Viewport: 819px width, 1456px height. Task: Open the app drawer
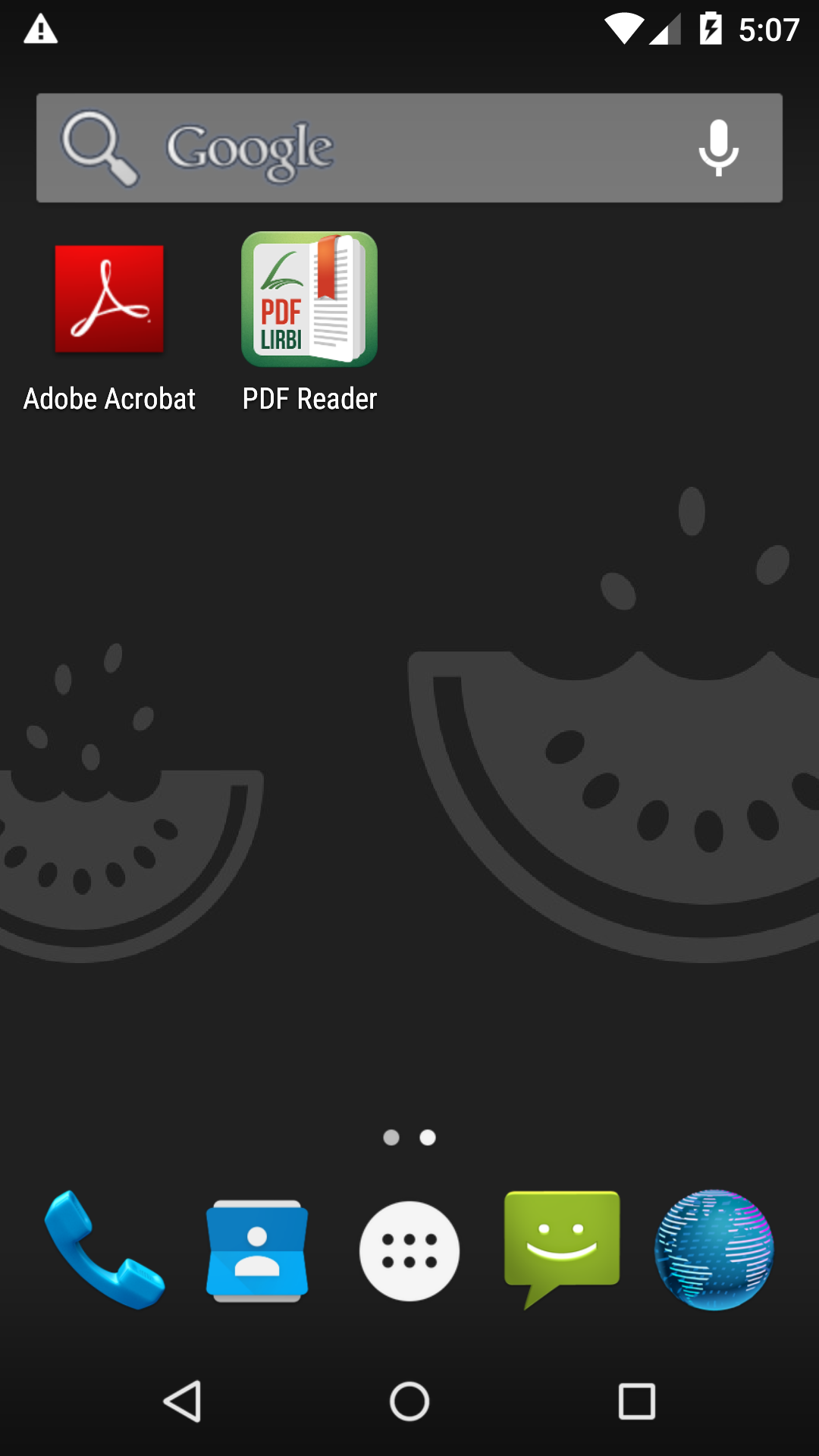click(409, 1250)
